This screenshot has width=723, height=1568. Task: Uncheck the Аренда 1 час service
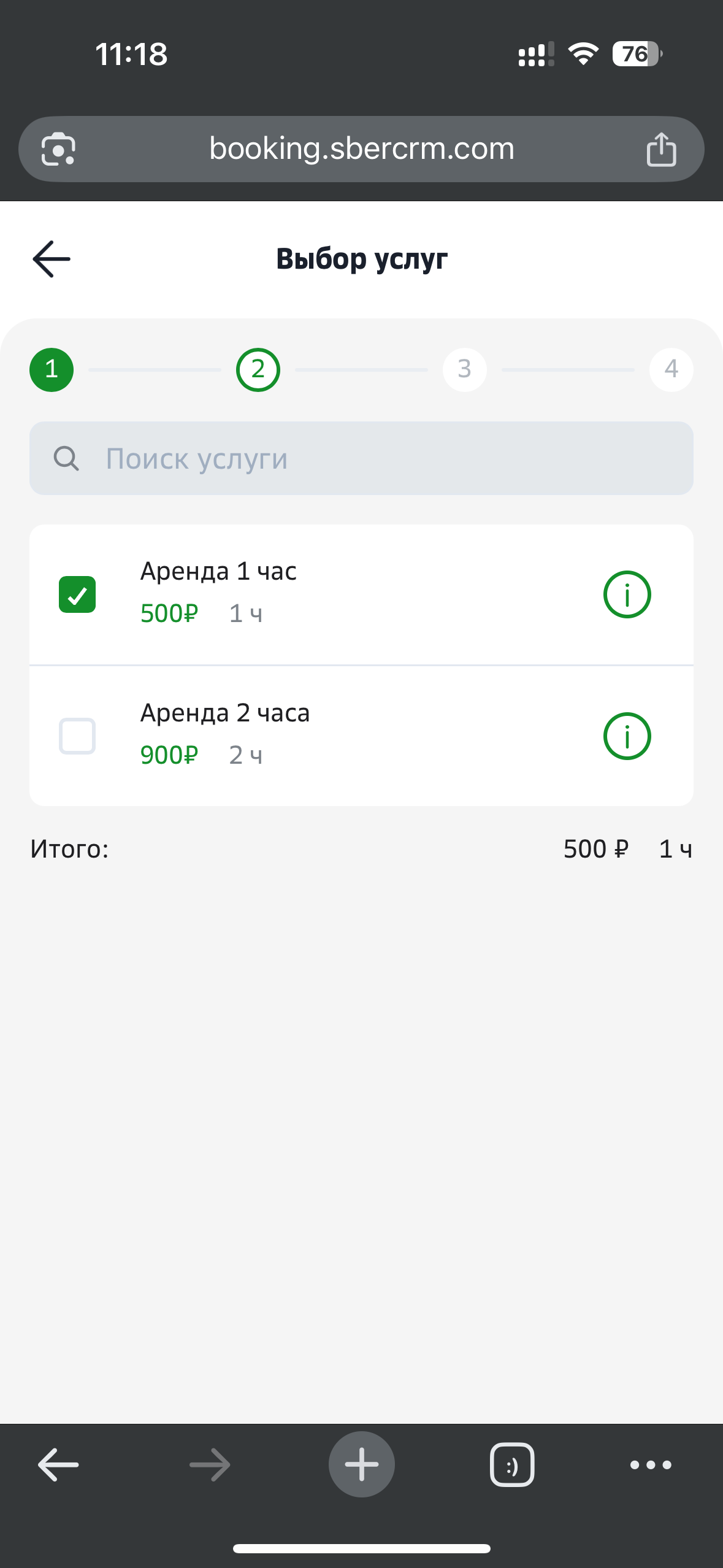[x=78, y=593]
